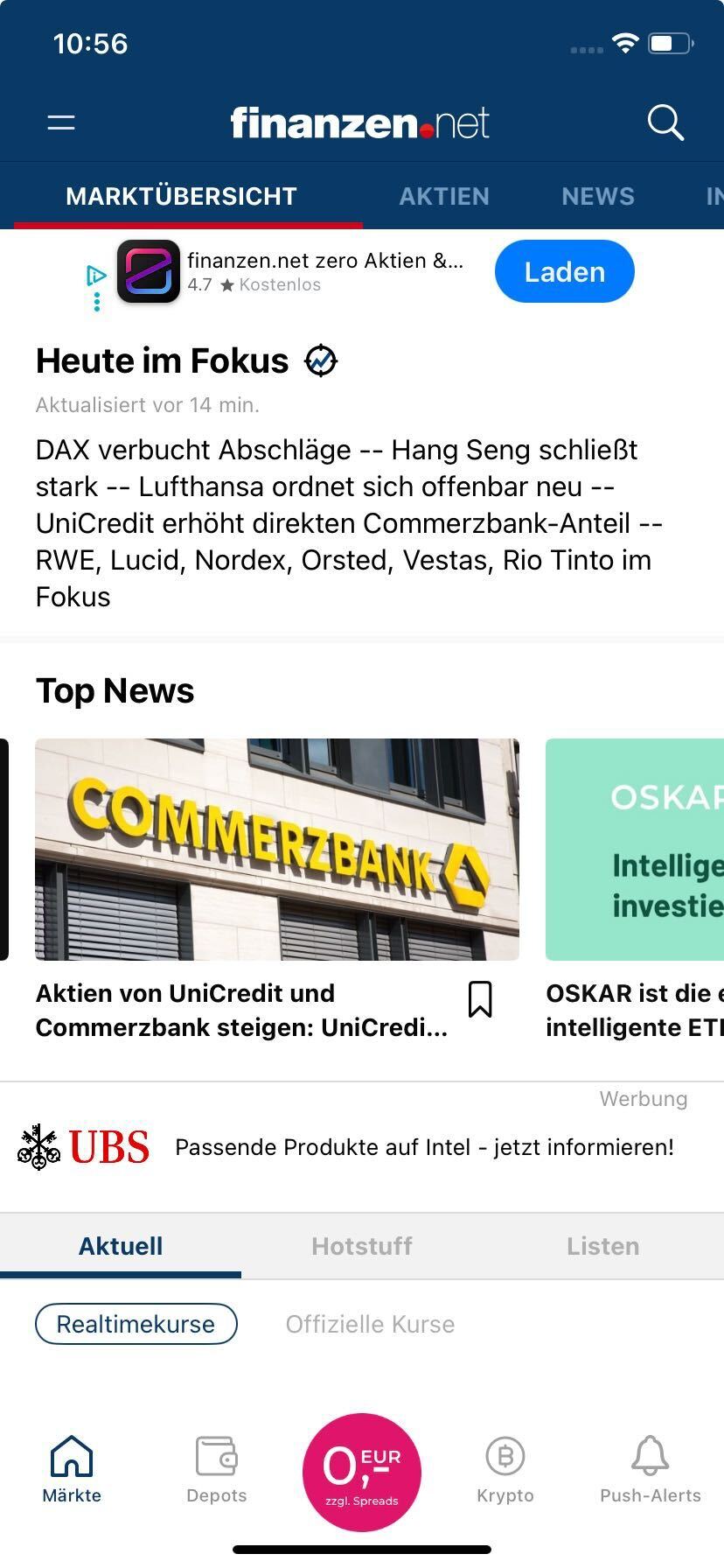Screen dimensions: 724x1568
Task: Open ad info icon beside finanzen.net zero
Action: tap(96, 276)
